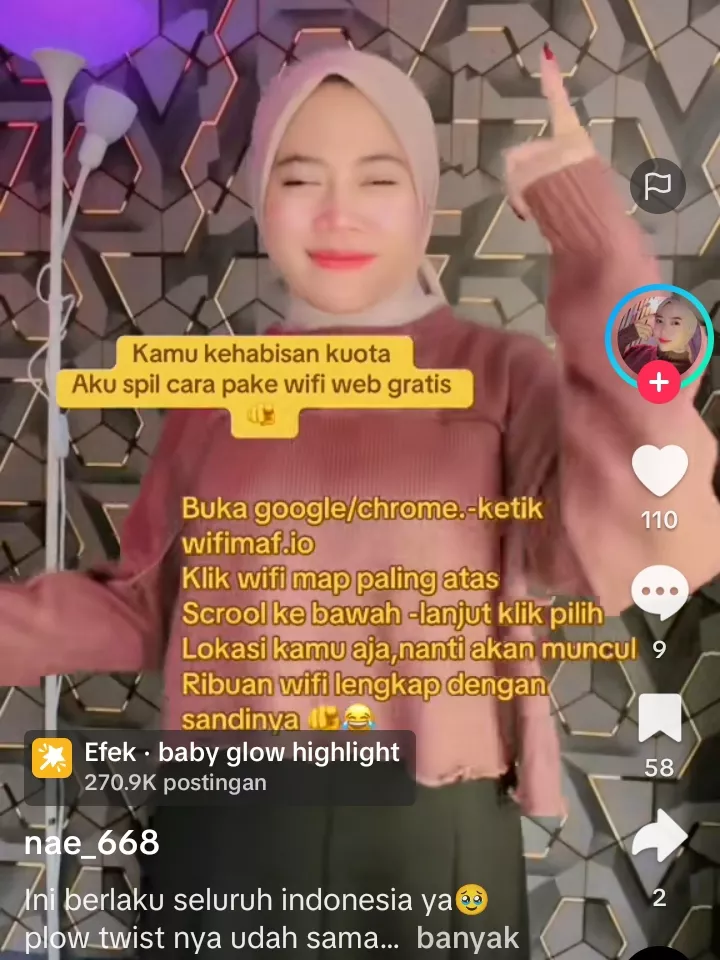The height and width of the screenshot is (960, 720).
Task: Open nae_668's profile picture
Action: 658,334
